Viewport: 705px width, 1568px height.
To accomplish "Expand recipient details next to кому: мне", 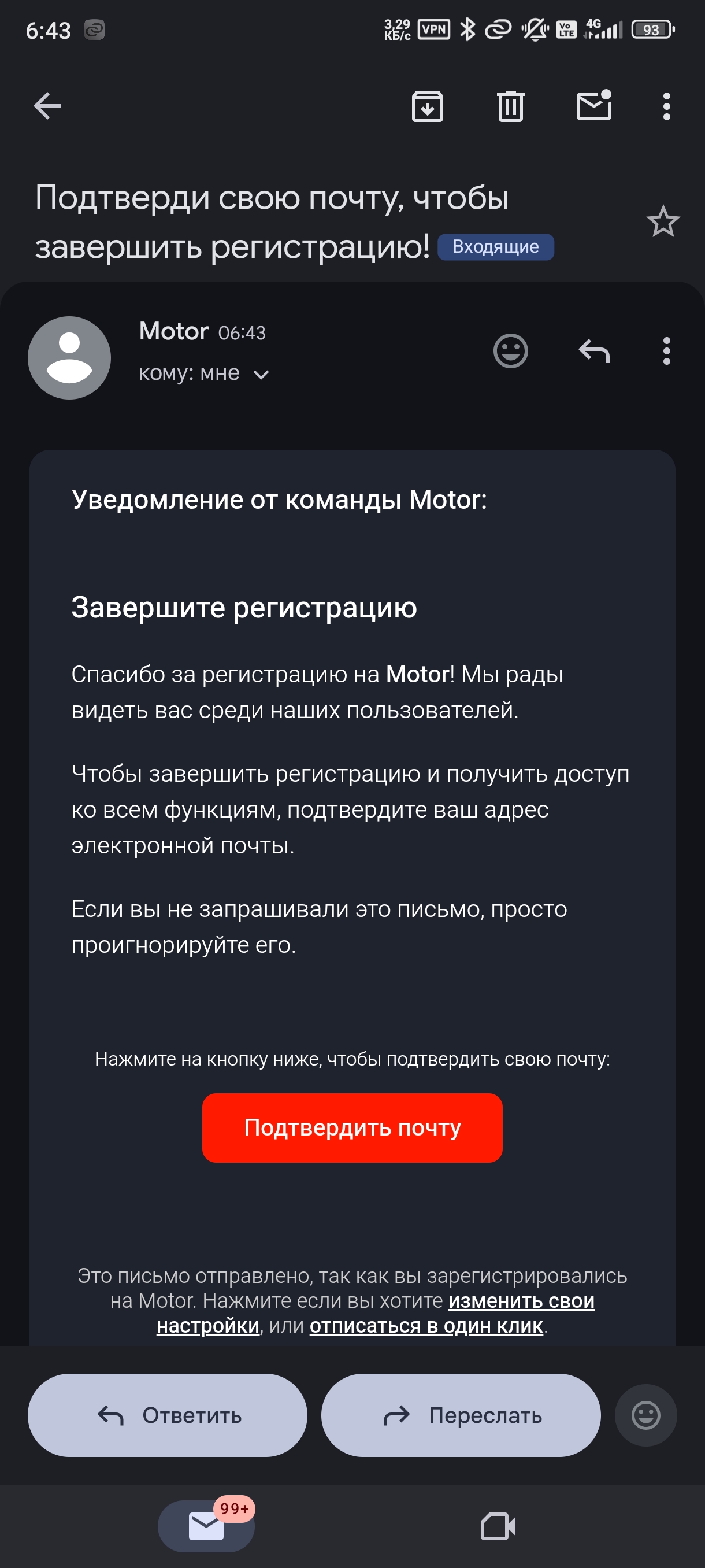I will coord(261,374).
